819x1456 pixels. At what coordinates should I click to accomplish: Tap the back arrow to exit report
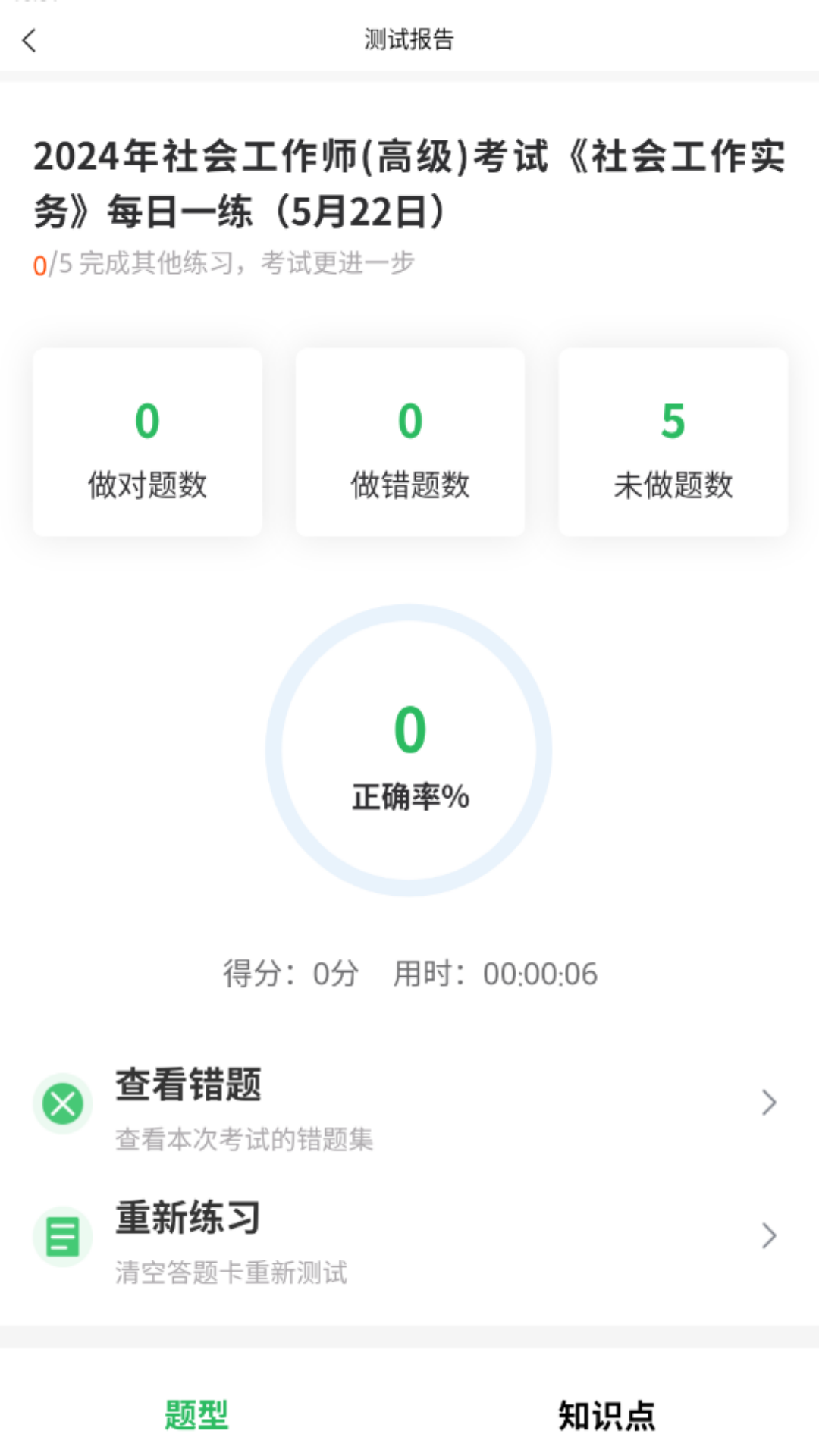(x=29, y=41)
